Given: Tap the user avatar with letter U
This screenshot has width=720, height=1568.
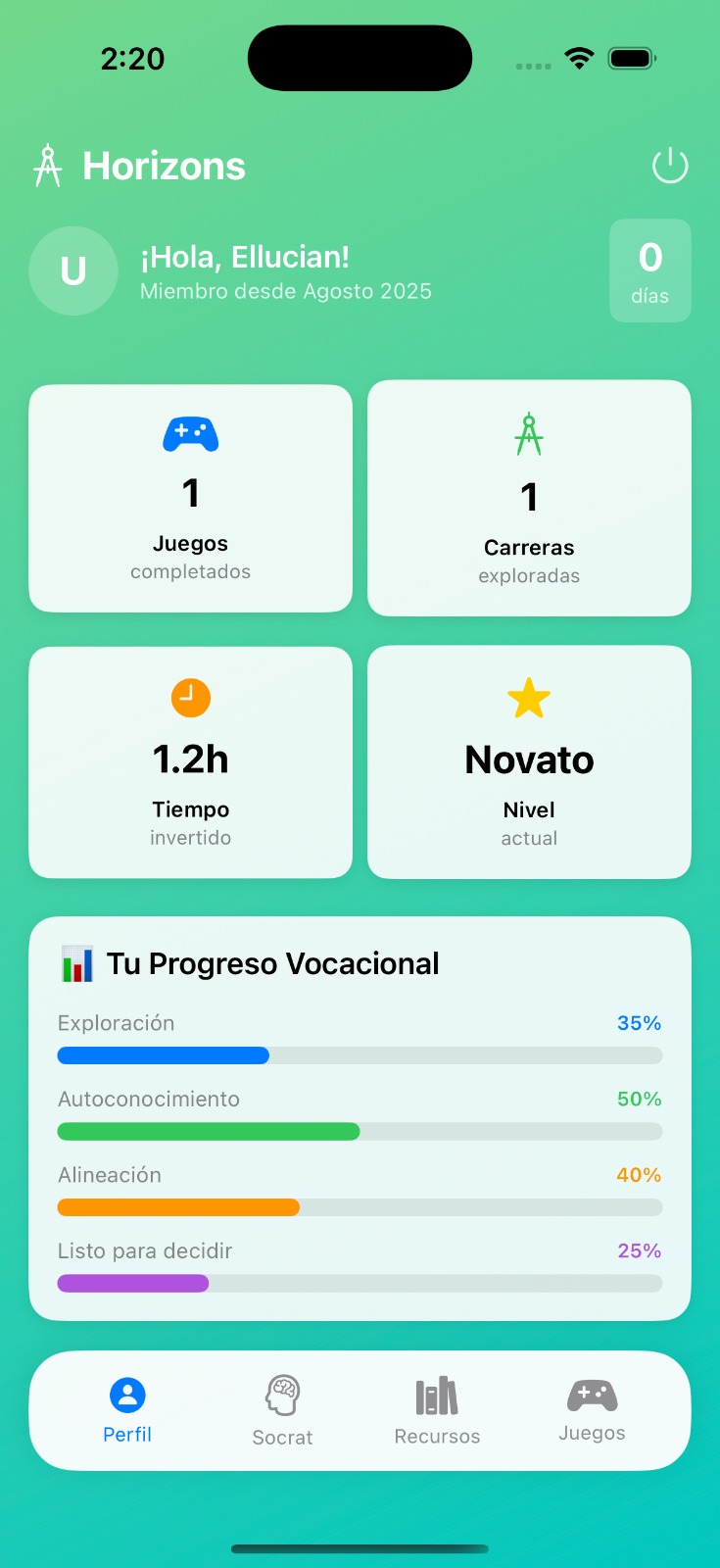Looking at the screenshot, I should coord(73,271).
